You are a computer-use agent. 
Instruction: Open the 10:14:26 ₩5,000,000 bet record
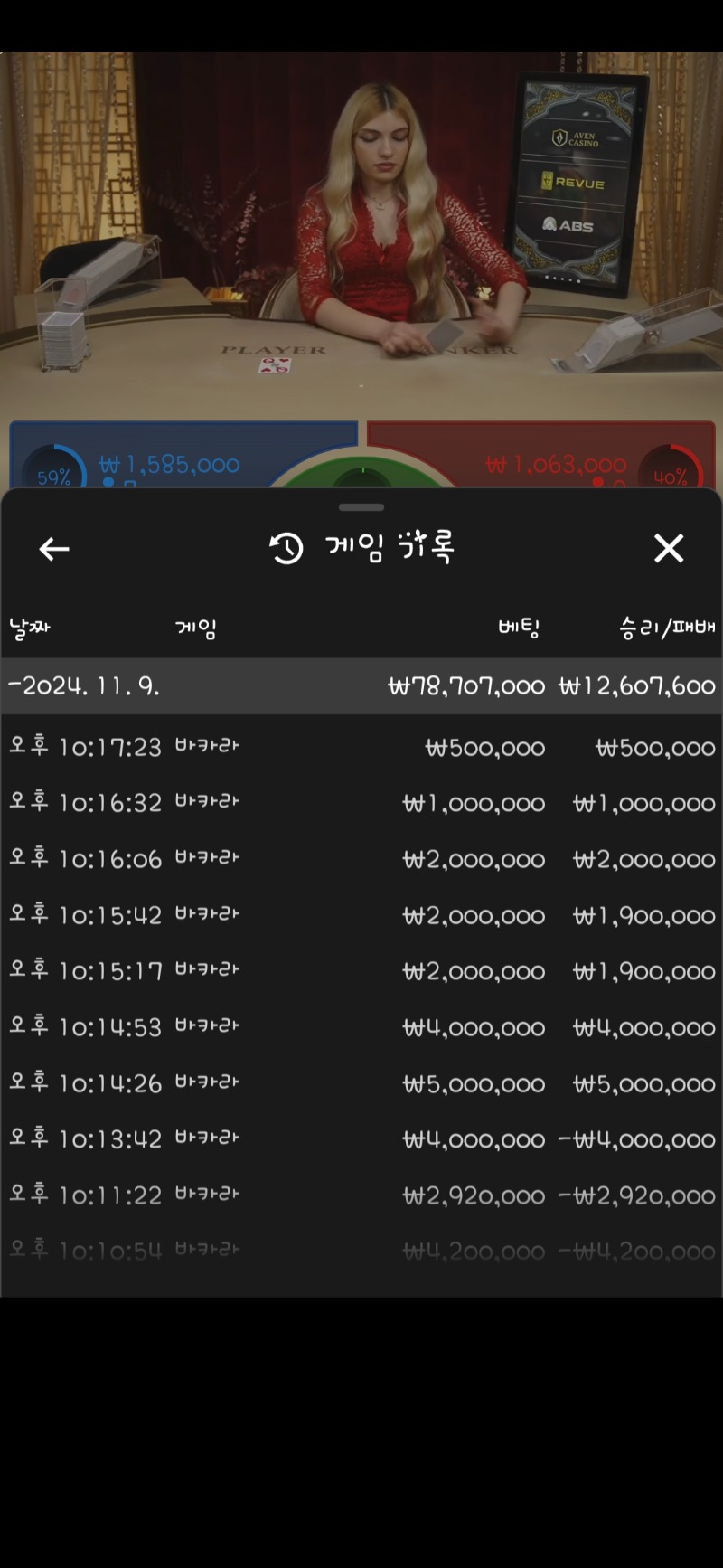(x=361, y=1084)
